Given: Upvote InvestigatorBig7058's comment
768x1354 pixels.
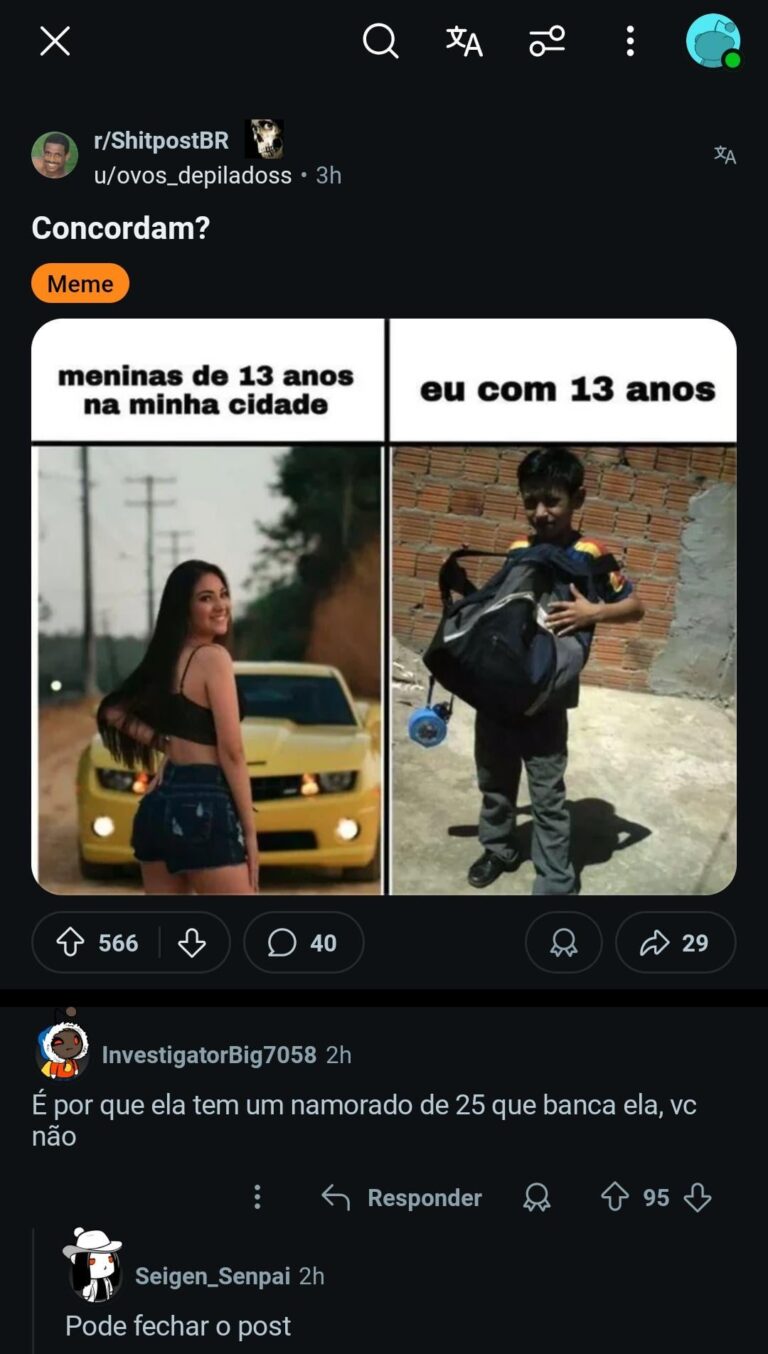Looking at the screenshot, I should [x=615, y=1197].
